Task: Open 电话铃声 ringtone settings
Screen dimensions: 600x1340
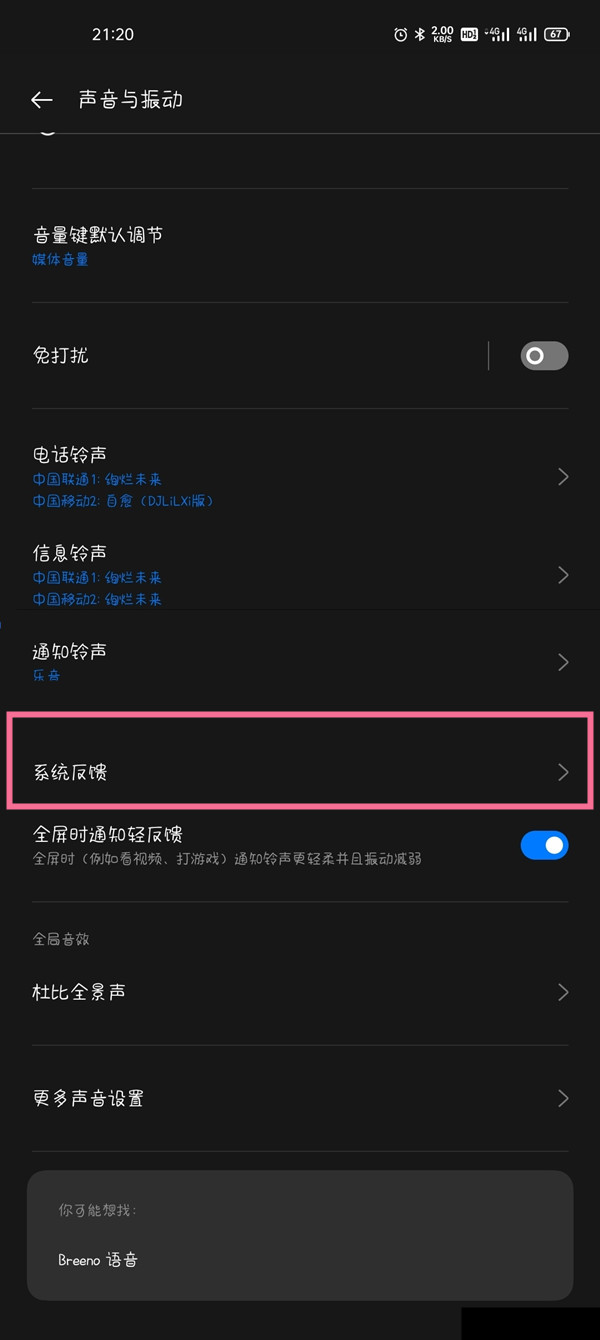Action: [300, 477]
